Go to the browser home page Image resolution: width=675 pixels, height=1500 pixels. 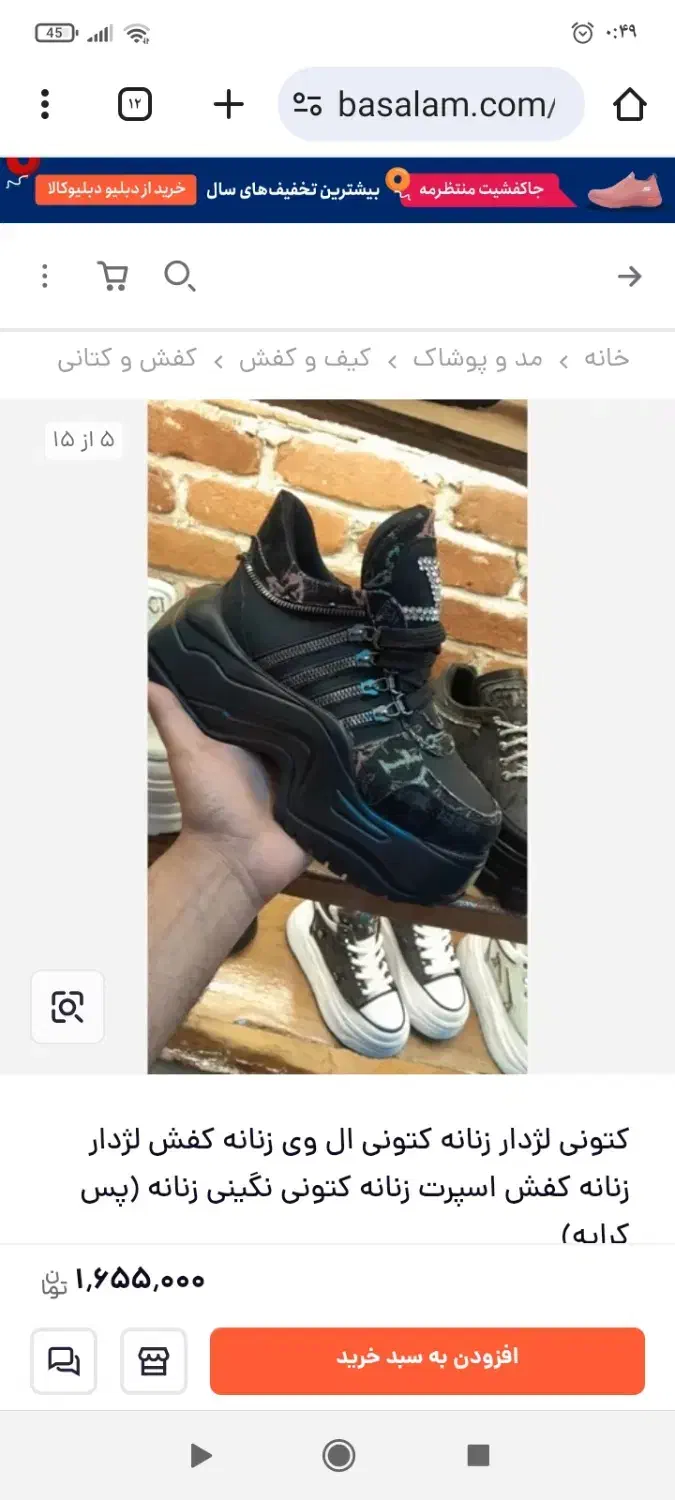coord(629,104)
